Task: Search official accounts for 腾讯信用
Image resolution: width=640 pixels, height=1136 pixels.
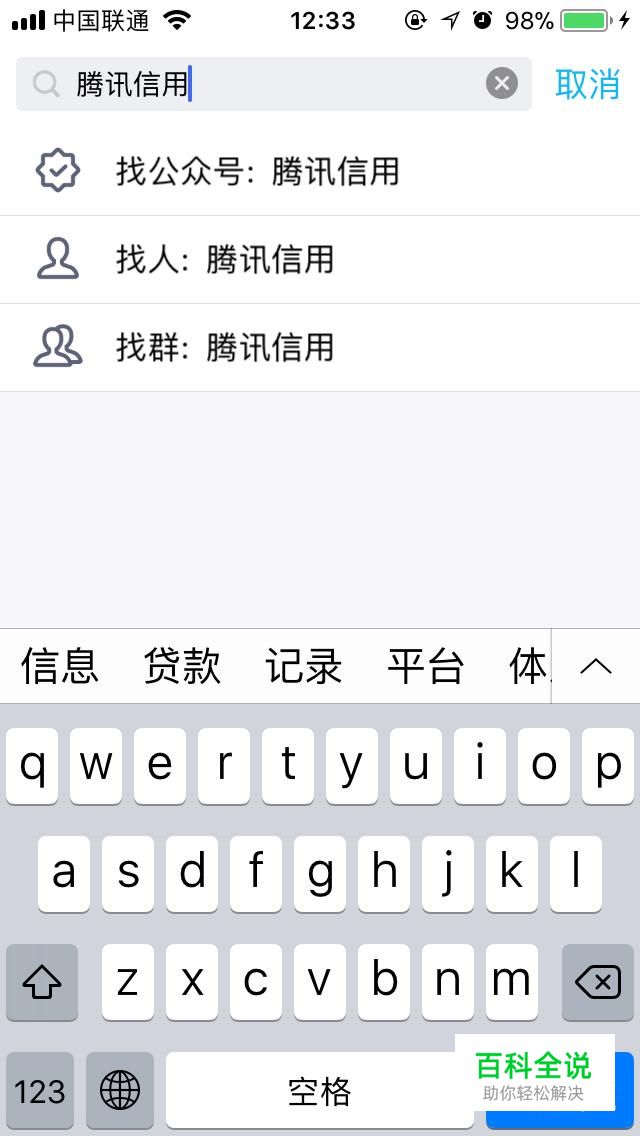Action: 320,172
